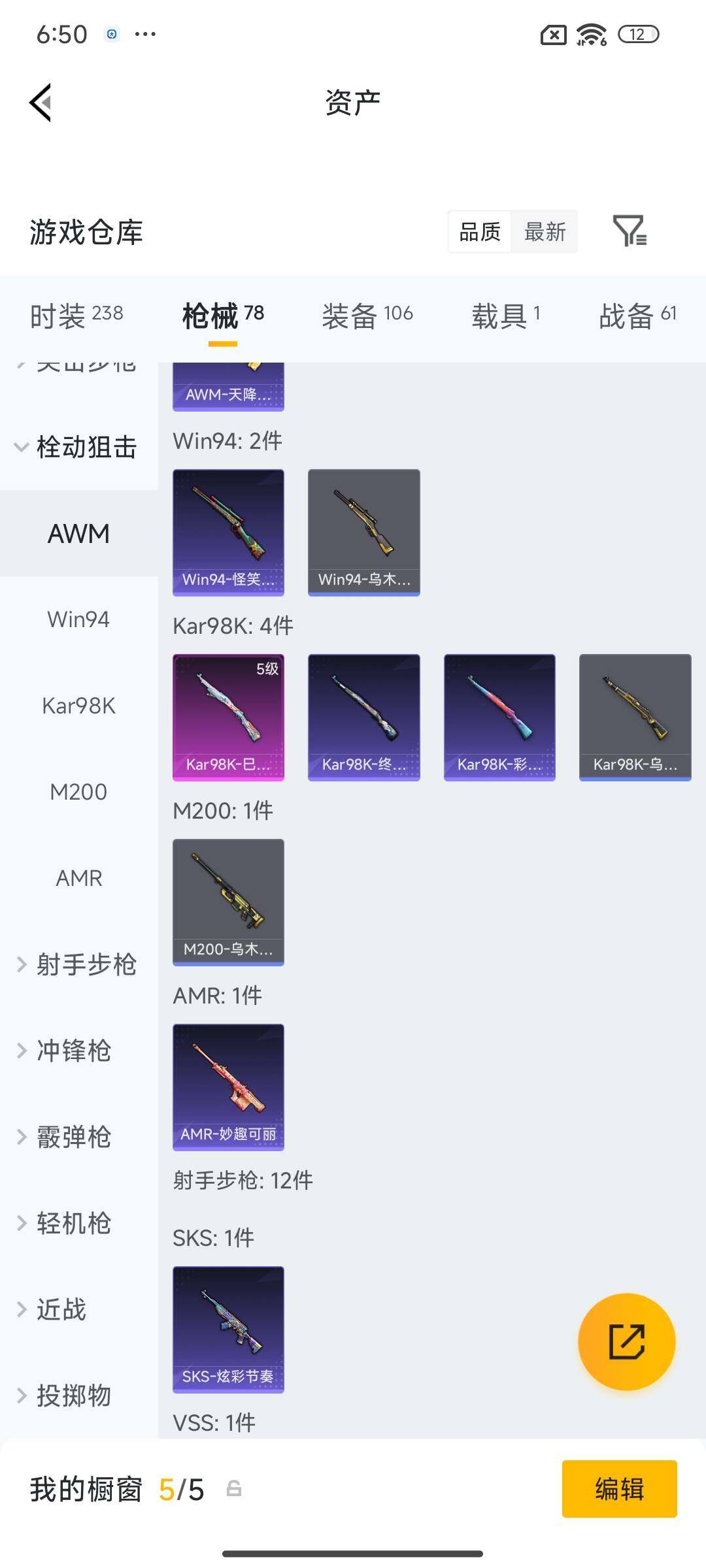Open the AMR-妙趣可丽 skin thumbnail
The height and width of the screenshot is (1568, 706).
(228, 1086)
